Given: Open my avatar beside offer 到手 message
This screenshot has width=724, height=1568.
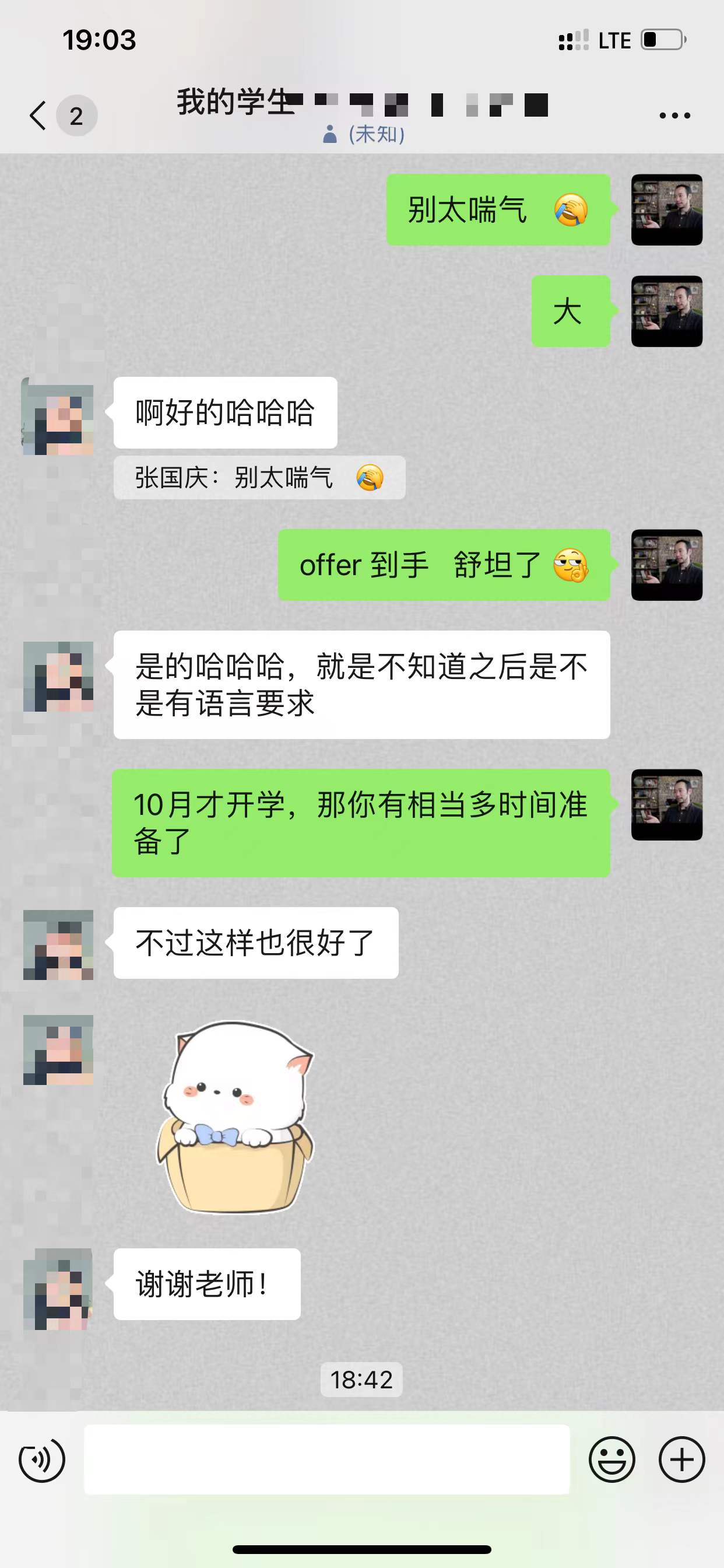Looking at the screenshot, I should [x=666, y=565].
